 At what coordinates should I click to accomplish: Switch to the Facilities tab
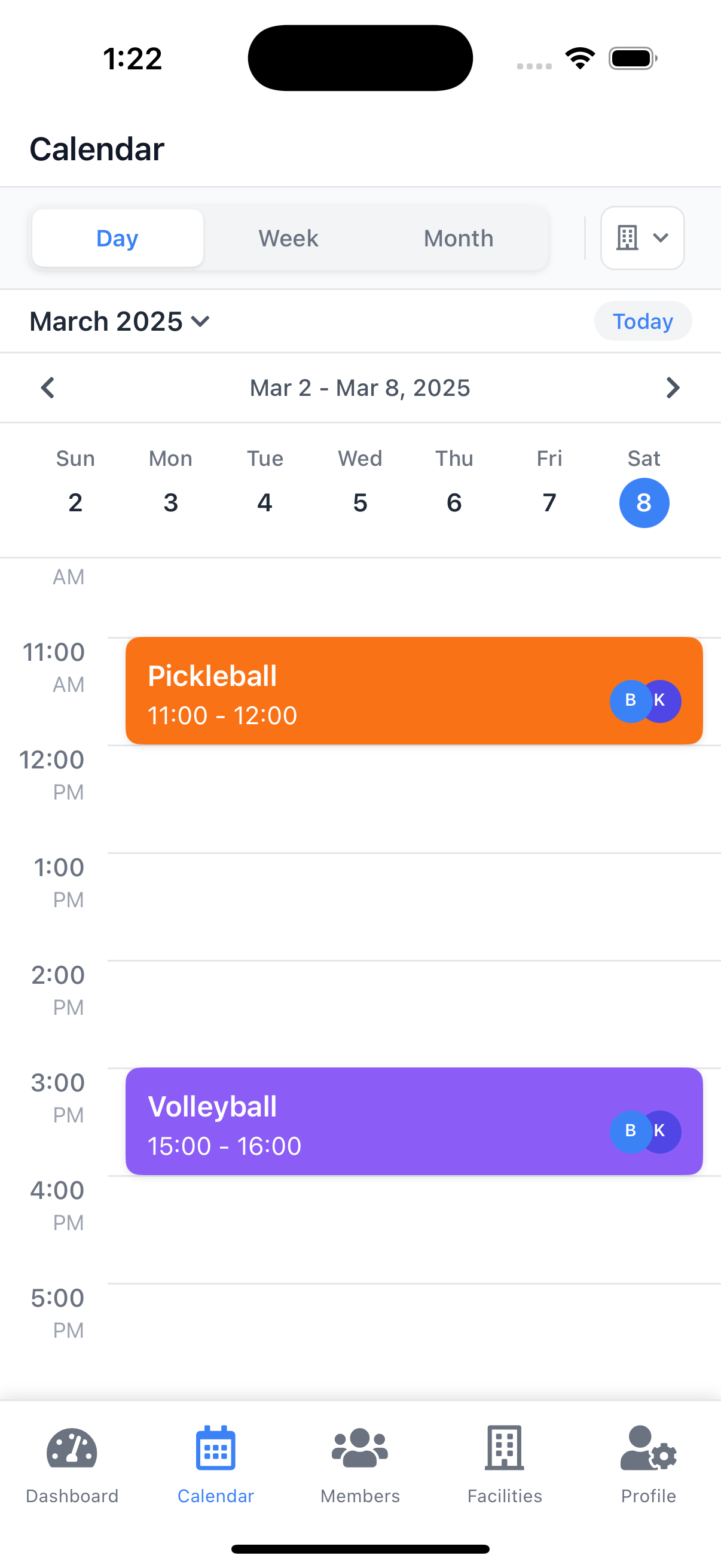point(505,1464)
